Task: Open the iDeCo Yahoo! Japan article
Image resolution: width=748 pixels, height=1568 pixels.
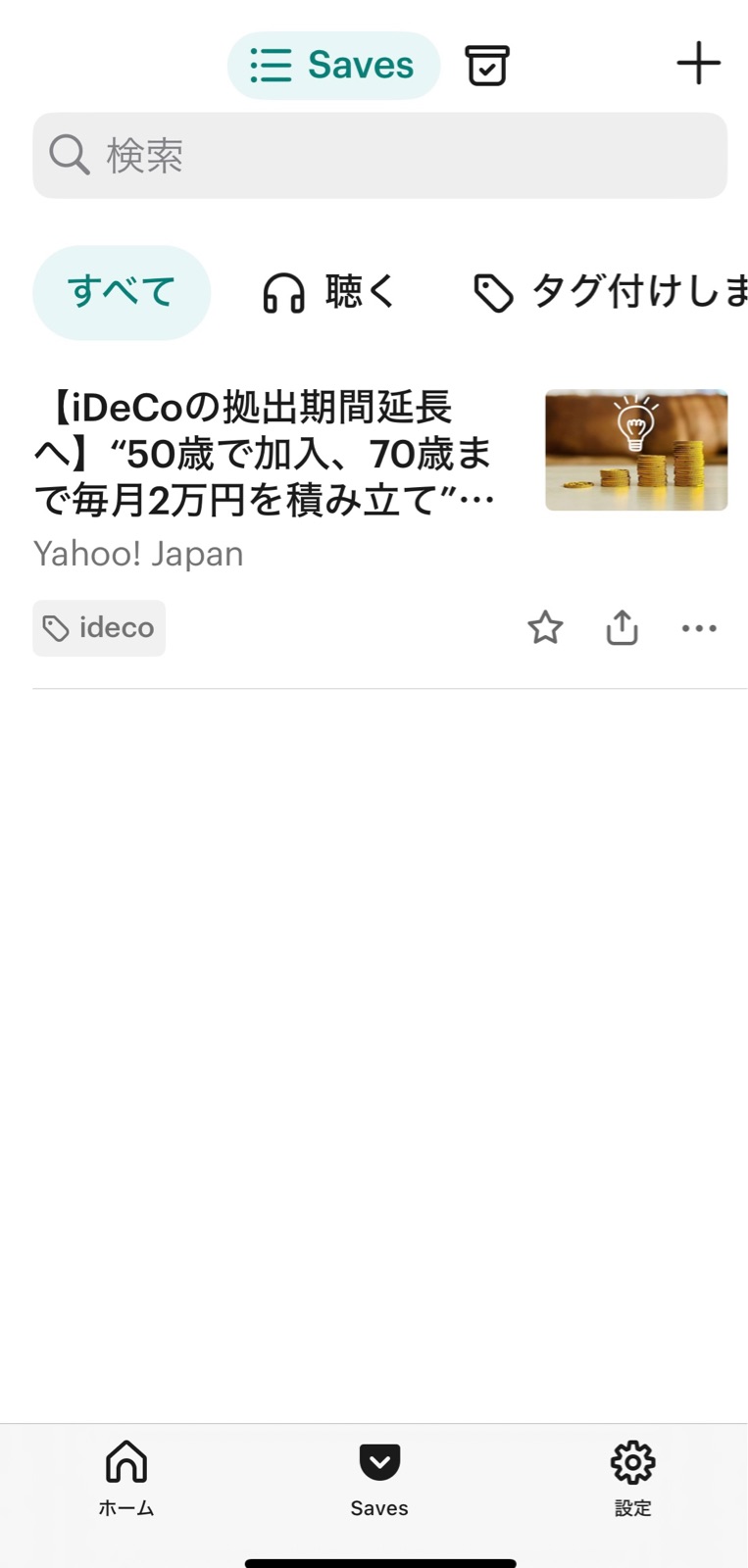Action: [265, 453]
